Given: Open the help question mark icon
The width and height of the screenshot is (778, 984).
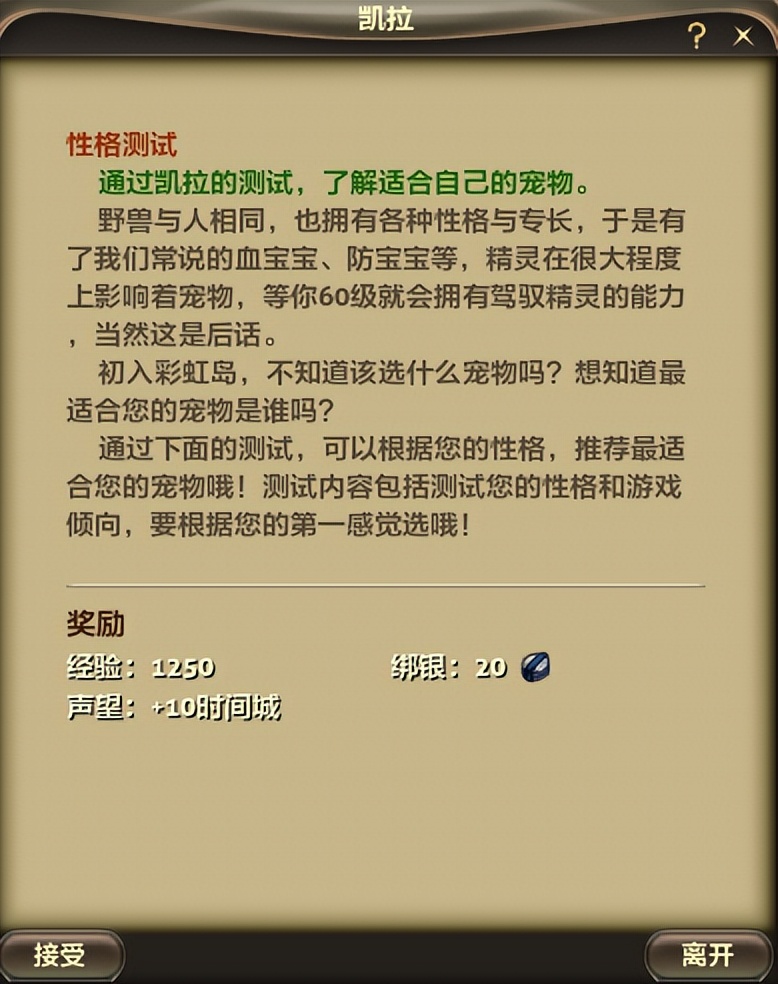Looking at the screenshot, I should pos(697,37).
